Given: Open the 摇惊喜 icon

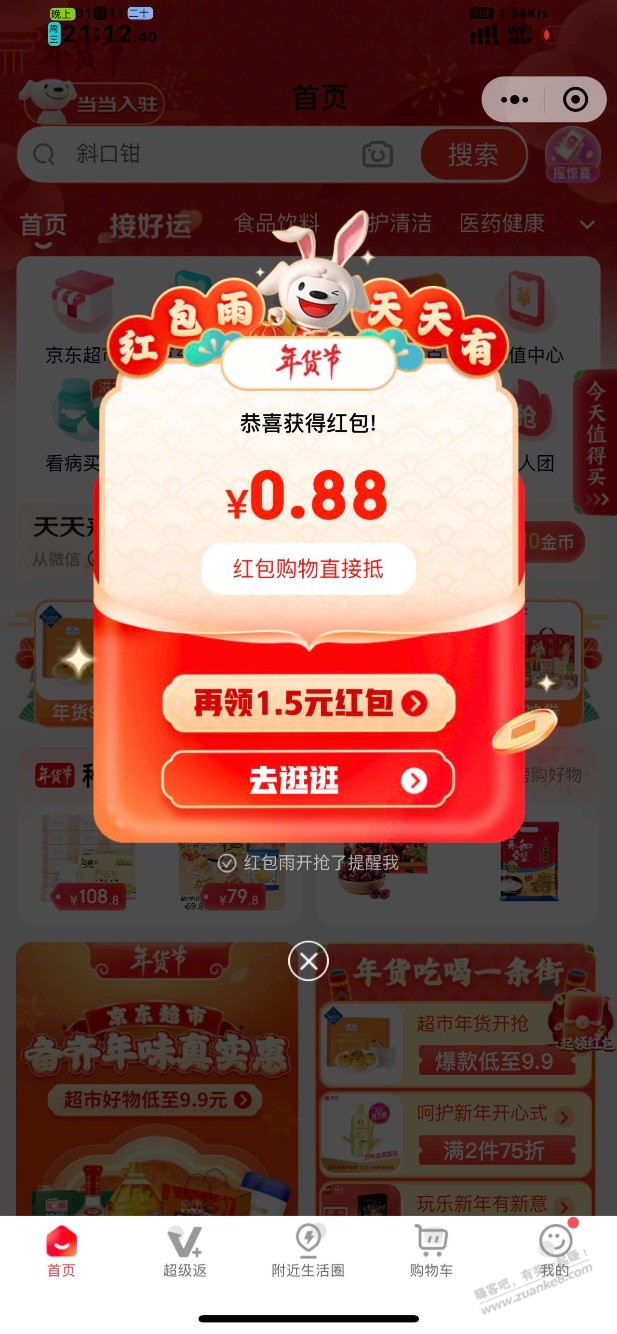Looking at the screenshot, I should click(x=573, y=155).
